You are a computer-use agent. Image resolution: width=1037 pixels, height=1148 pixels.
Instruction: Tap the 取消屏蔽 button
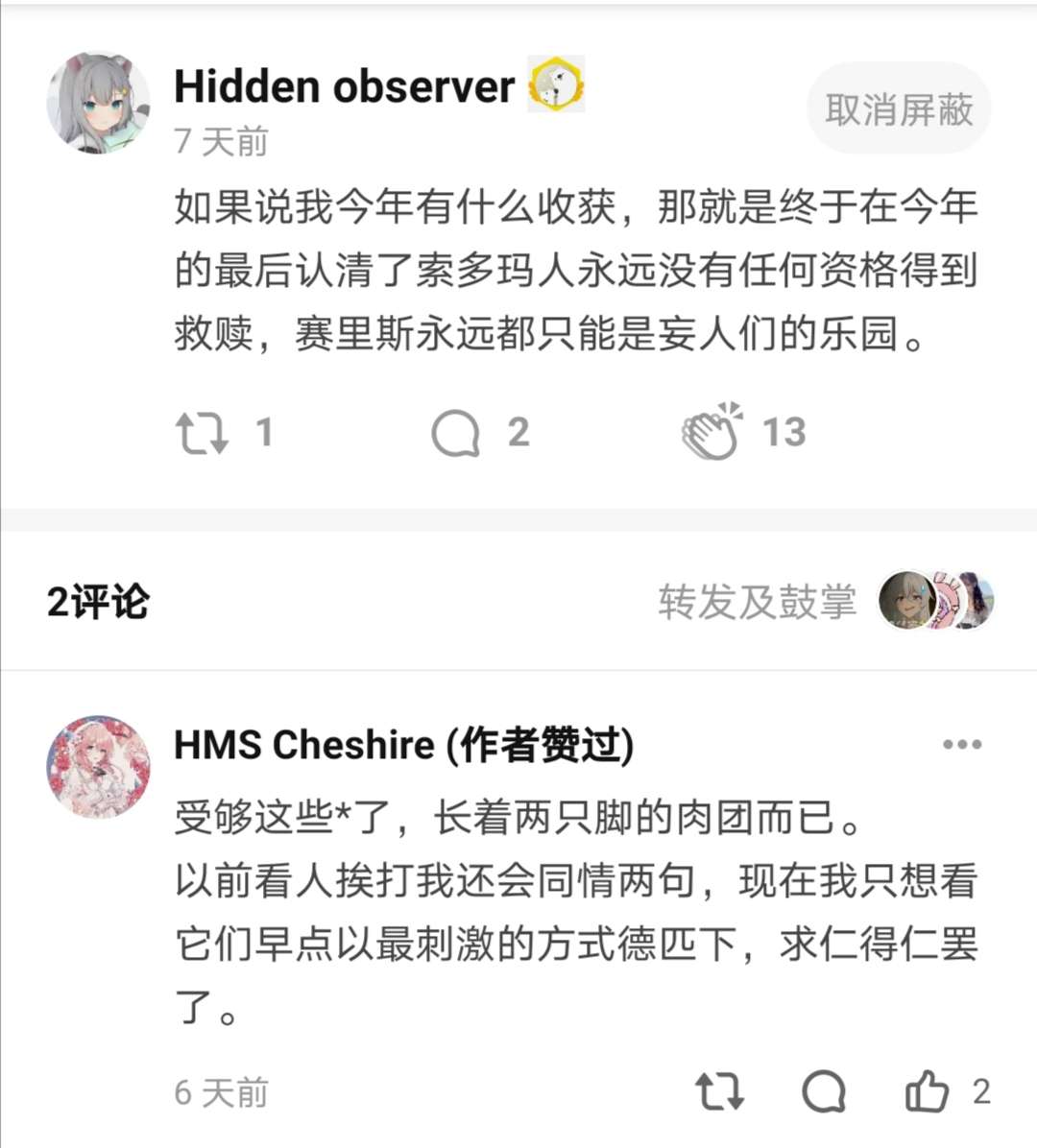click(x=899, y=108)
